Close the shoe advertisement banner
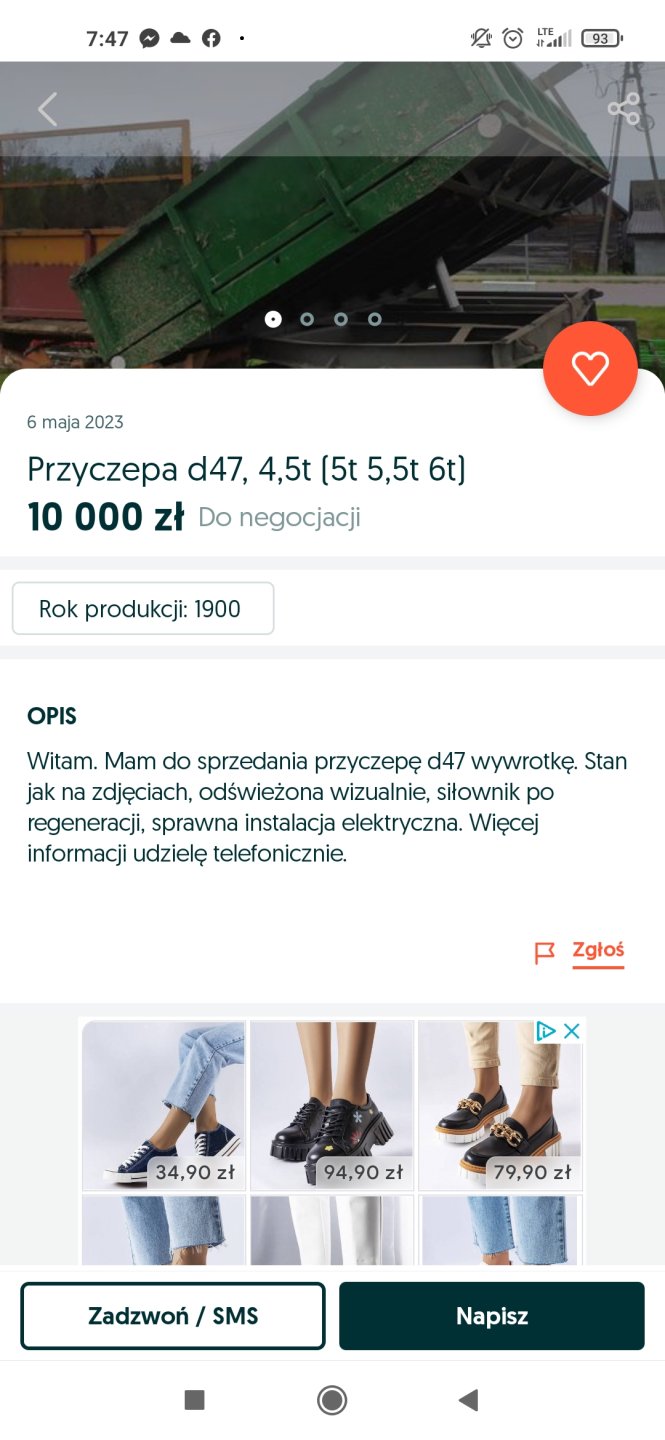 pyautogui.click(x=572, y=1031)
